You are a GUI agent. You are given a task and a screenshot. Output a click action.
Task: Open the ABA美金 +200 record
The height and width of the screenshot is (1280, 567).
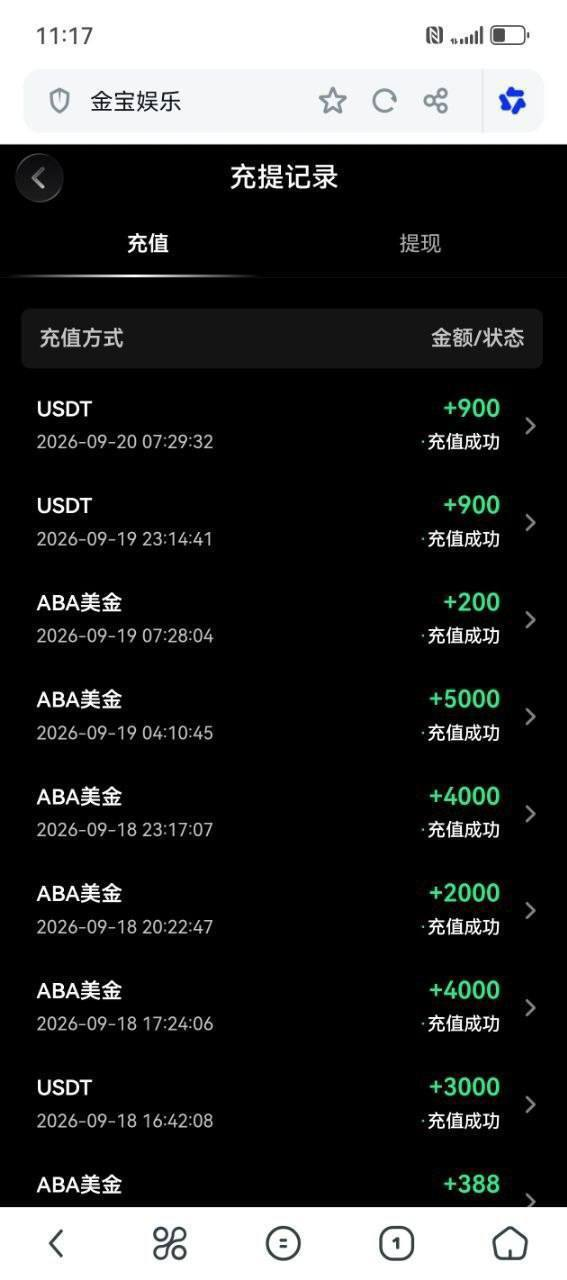pos(283,619)
